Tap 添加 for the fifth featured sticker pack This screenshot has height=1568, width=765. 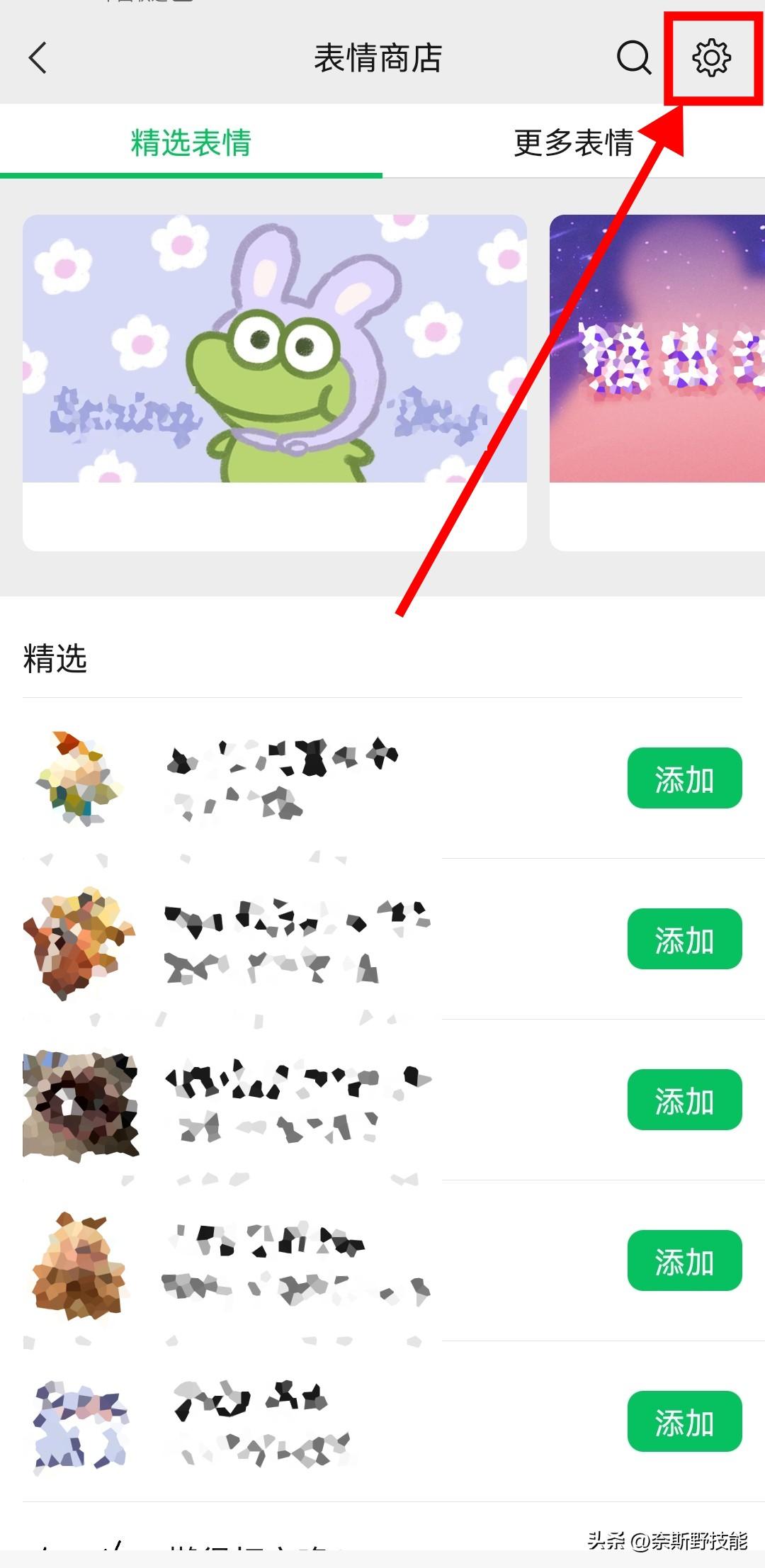point(684,1421)
